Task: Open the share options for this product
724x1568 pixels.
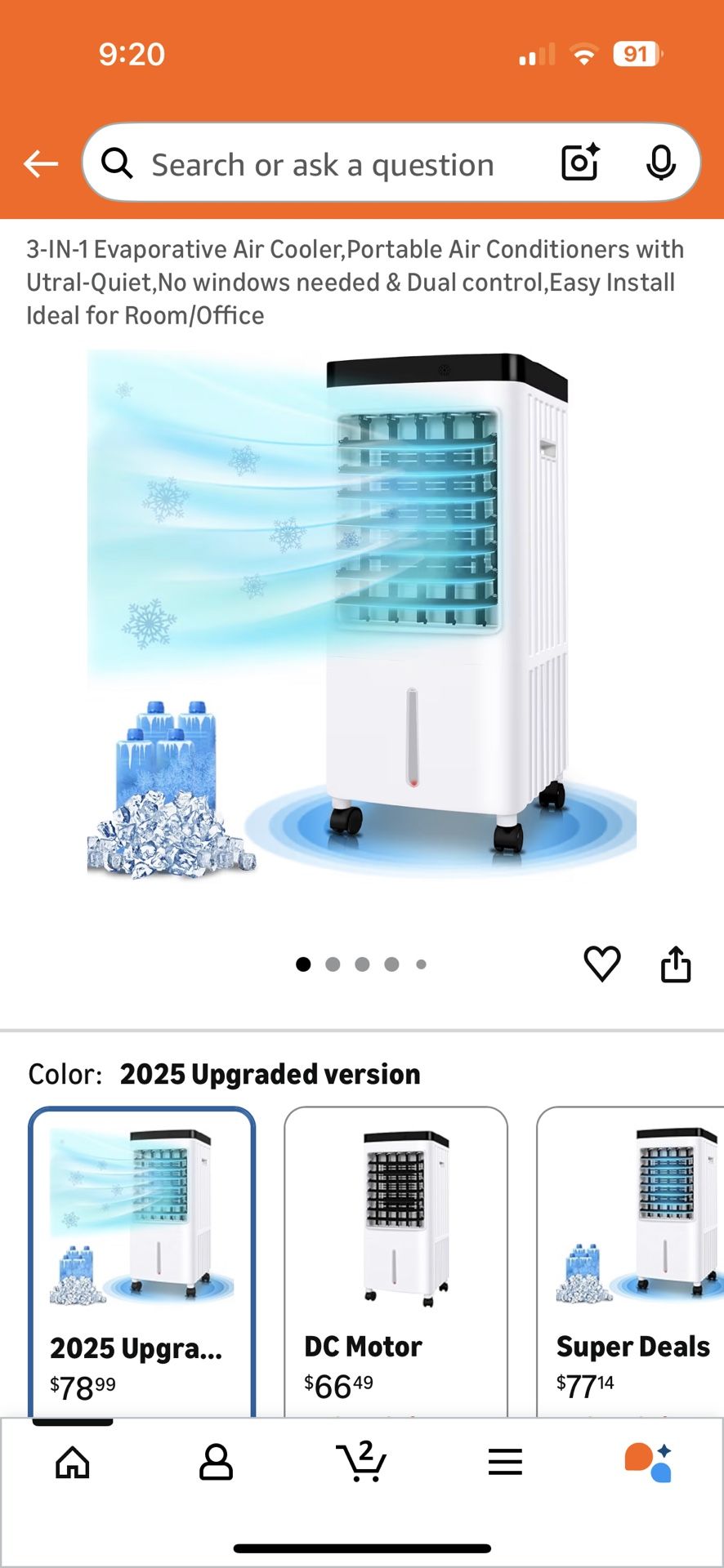Action: [x=677, y=963]
